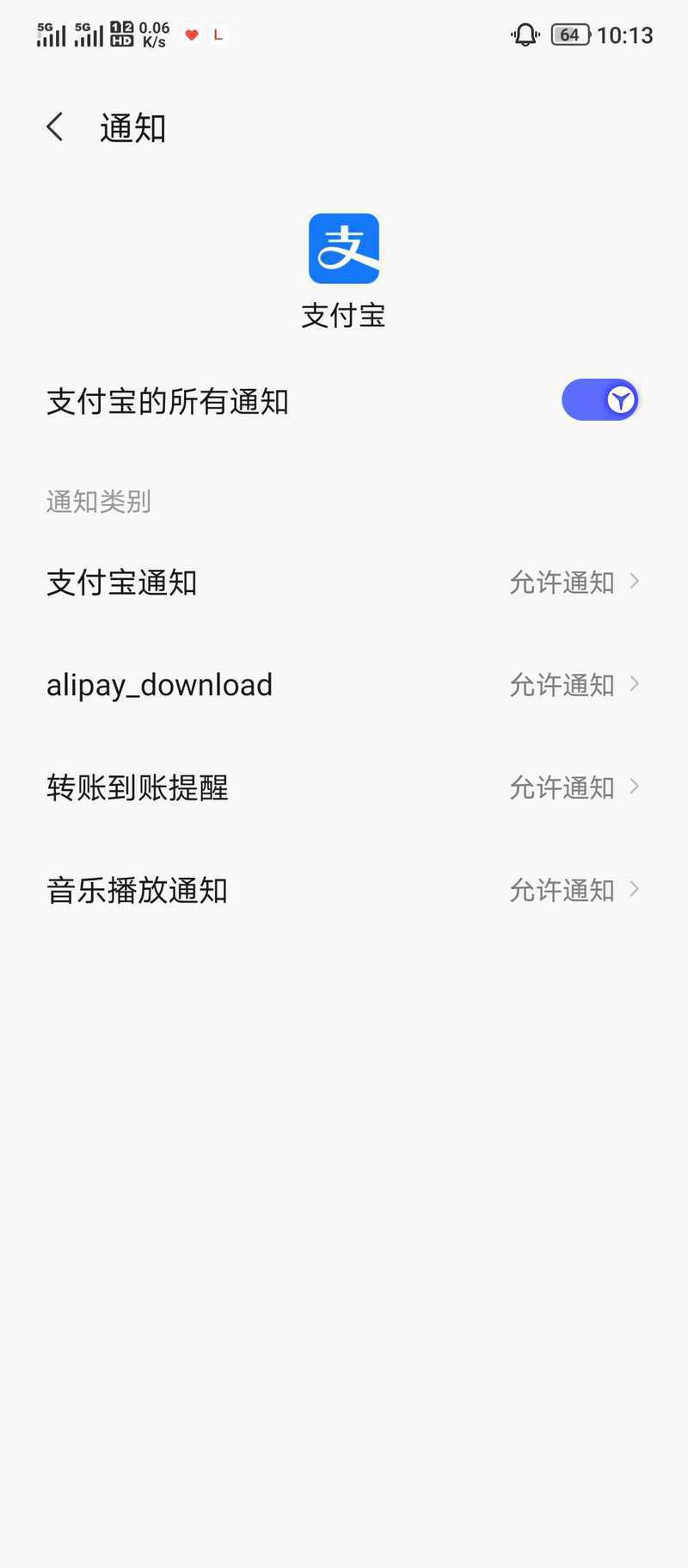Open 转账到账提醒 notification settings
688x1568 pixels.
coord(344,787)
